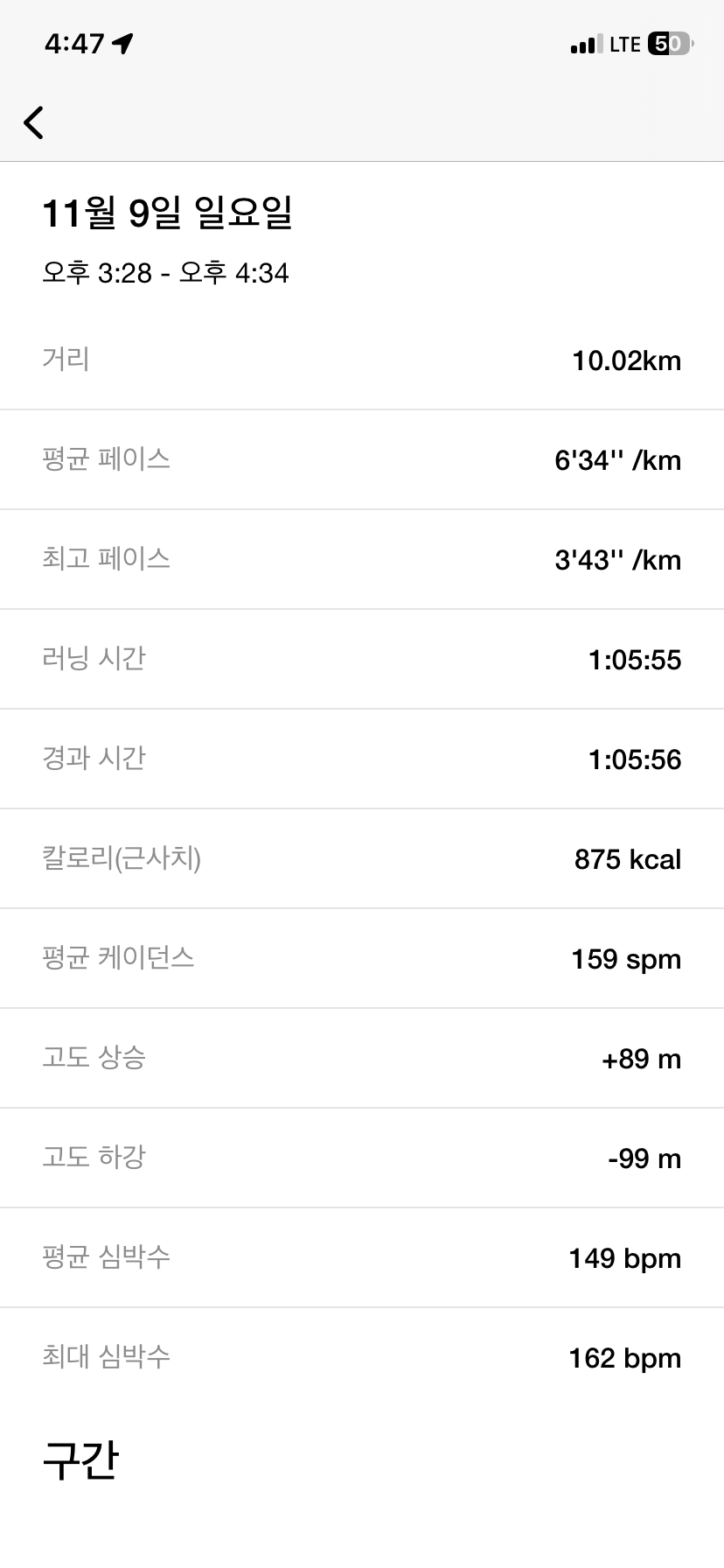Tap the 고도 상승 elevation gain row

tap(362, 1058)
